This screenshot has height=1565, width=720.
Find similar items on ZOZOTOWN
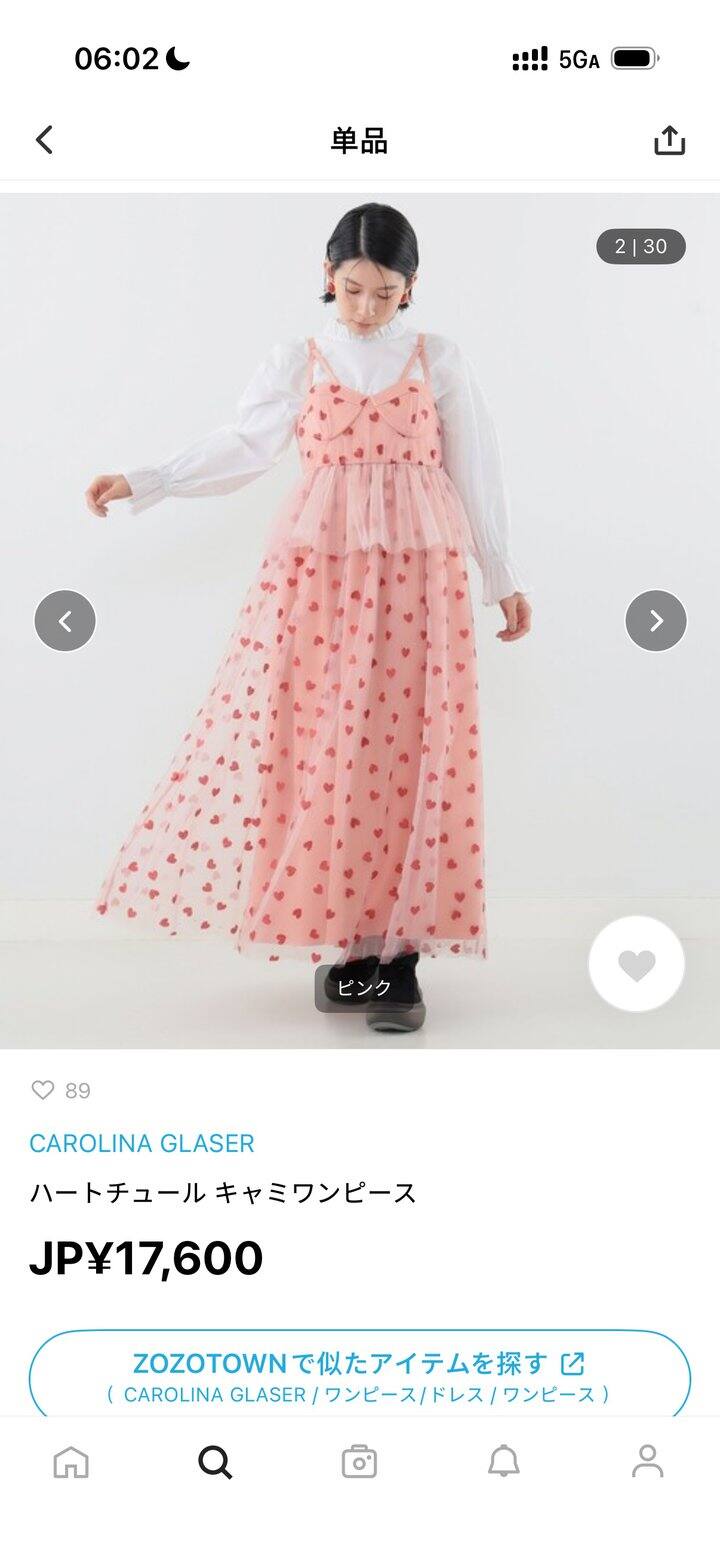coord(359,1376)
